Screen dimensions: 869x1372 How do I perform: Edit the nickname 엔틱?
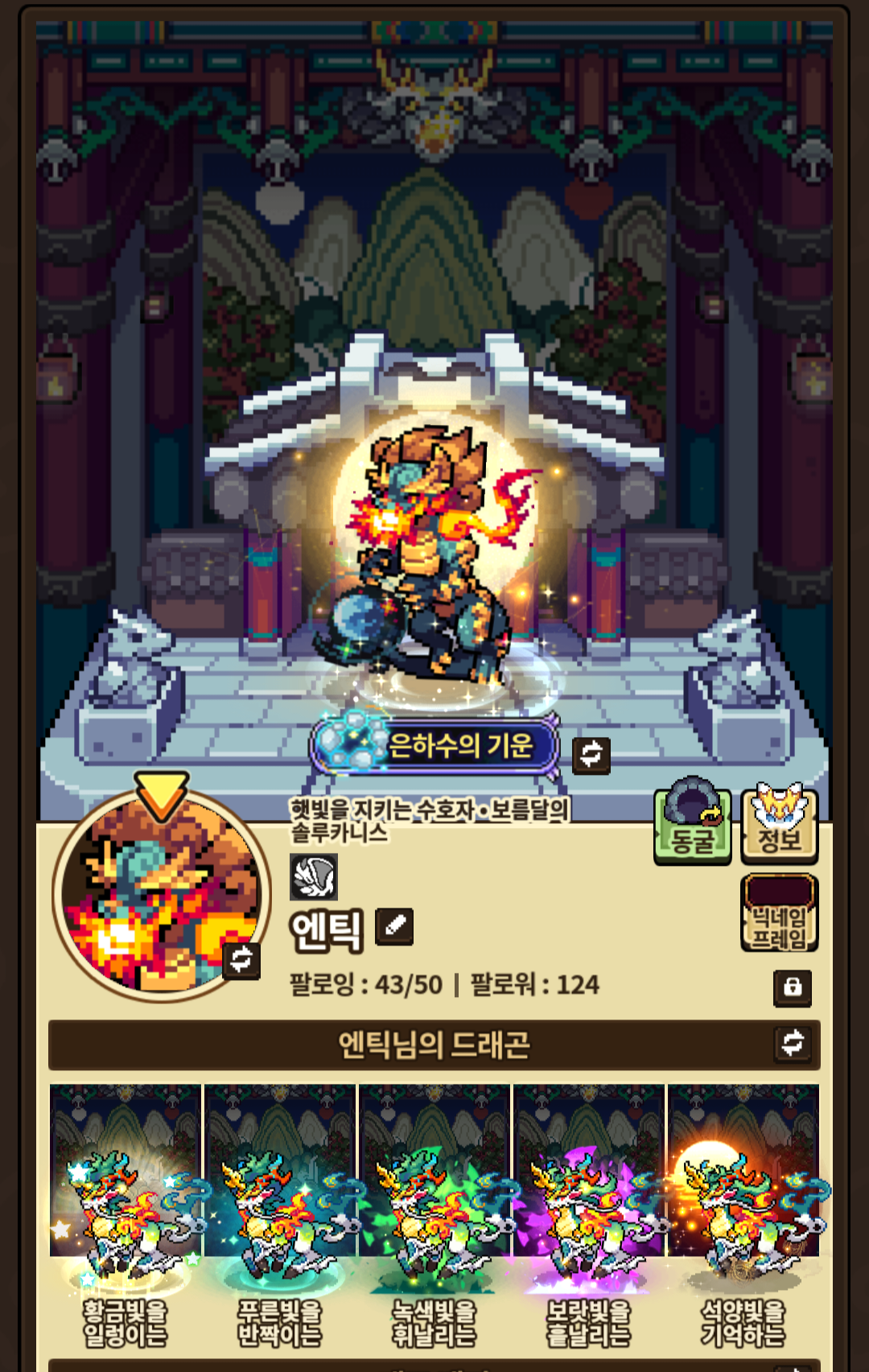(x=394, y=926)
